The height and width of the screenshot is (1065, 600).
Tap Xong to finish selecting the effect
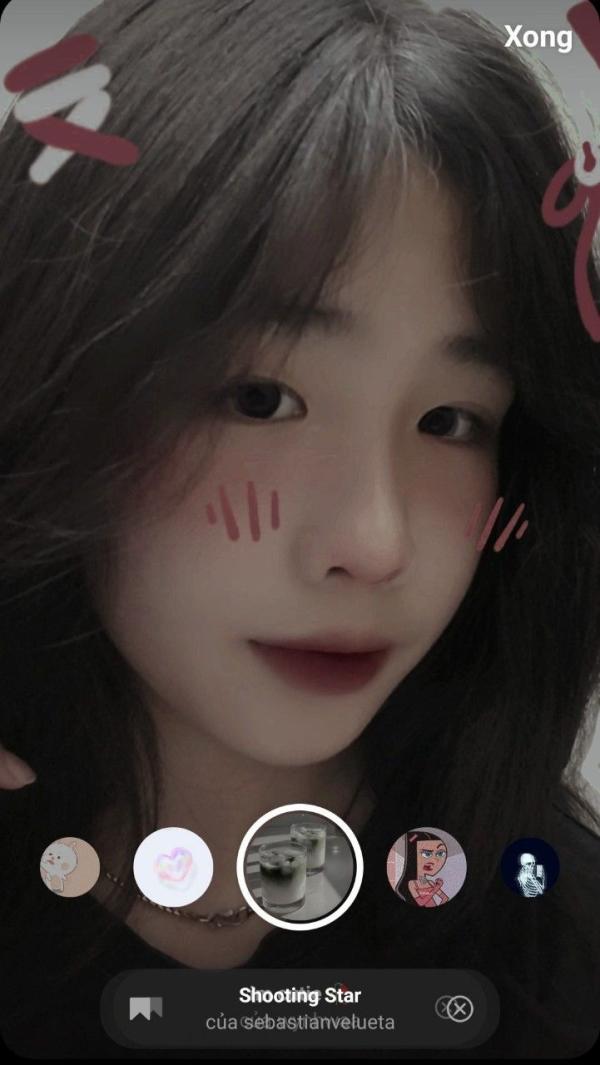(537, 38)
